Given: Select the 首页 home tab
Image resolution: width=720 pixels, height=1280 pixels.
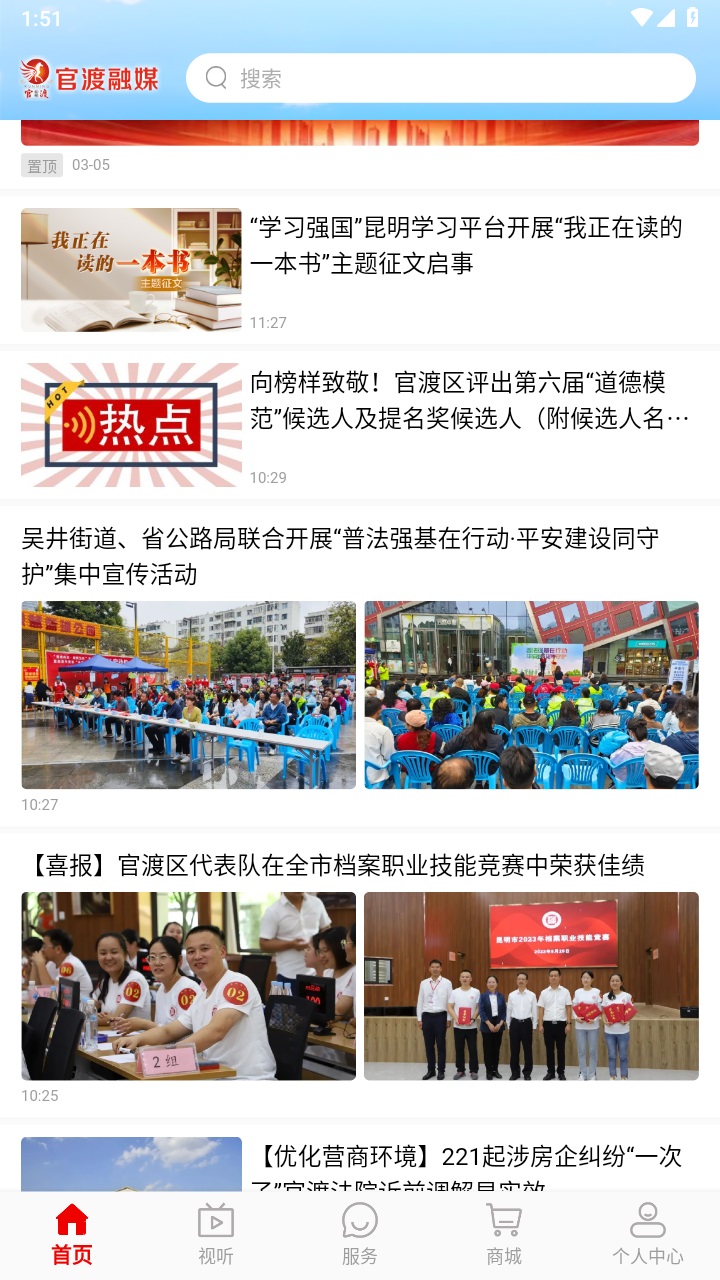Looking at the screenshot, I should pos(72,1234).
